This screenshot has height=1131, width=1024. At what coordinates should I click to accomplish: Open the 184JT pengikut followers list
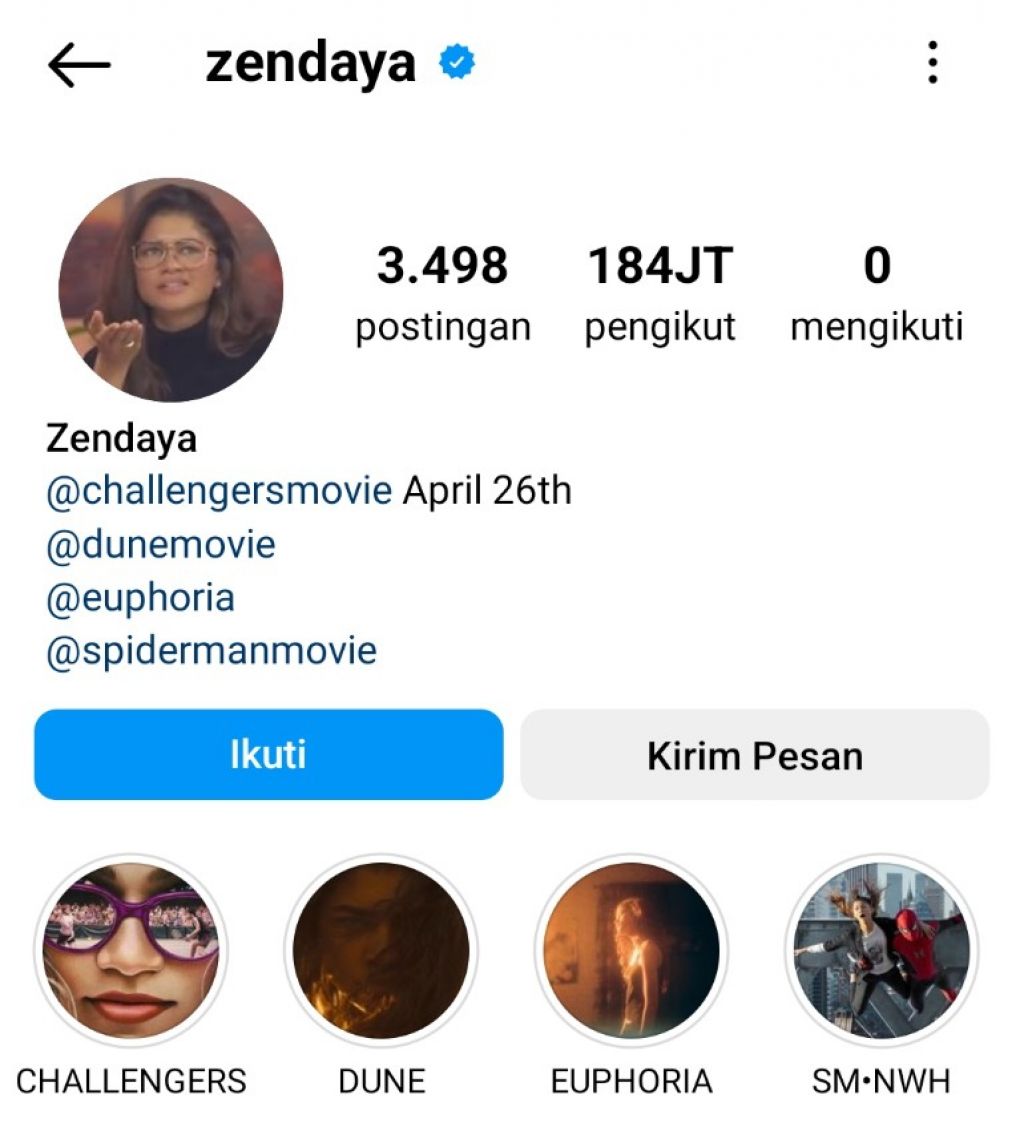point(660,292)
